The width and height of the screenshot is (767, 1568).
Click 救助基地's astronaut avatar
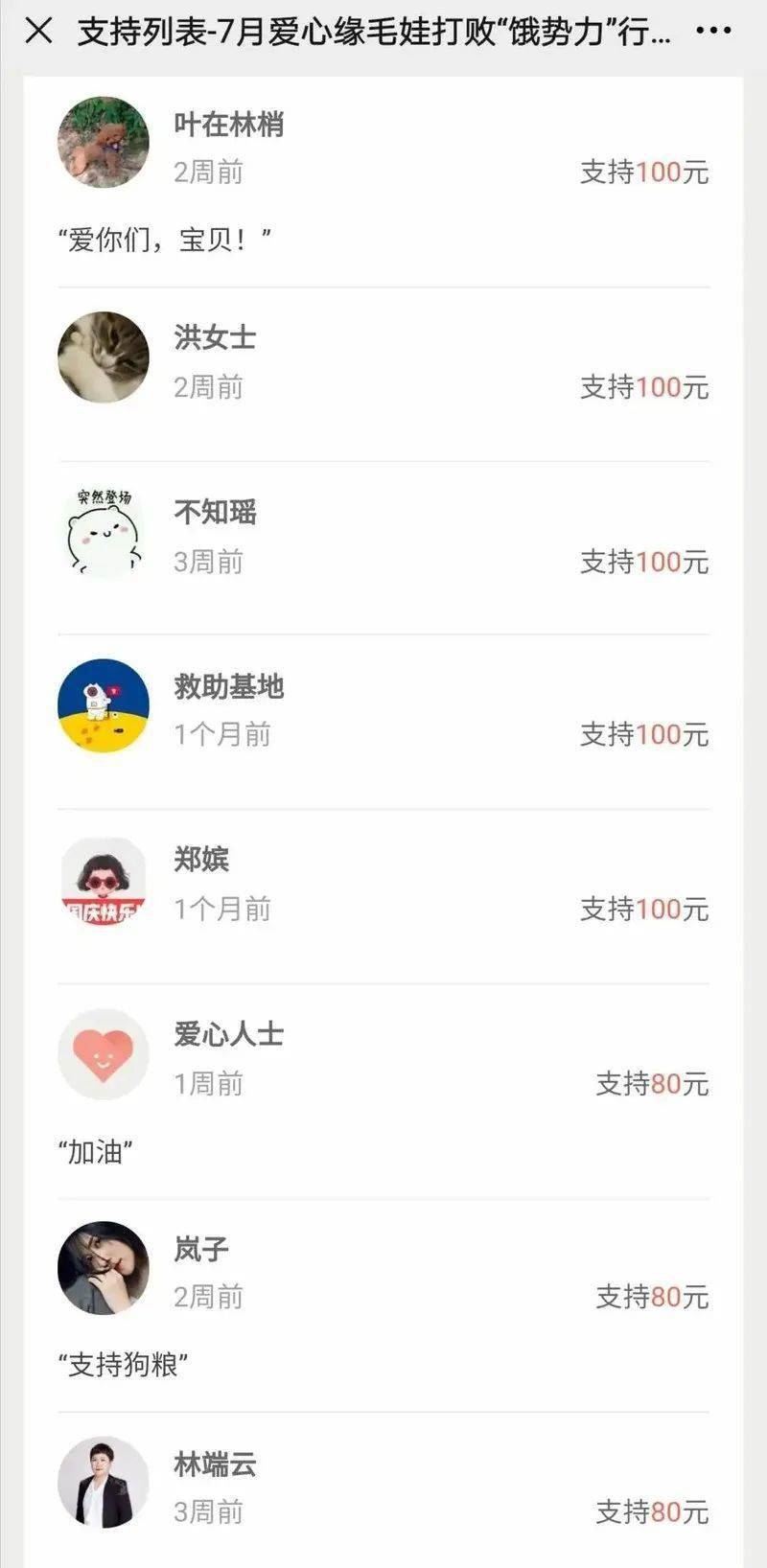click(x=103, y=704)
